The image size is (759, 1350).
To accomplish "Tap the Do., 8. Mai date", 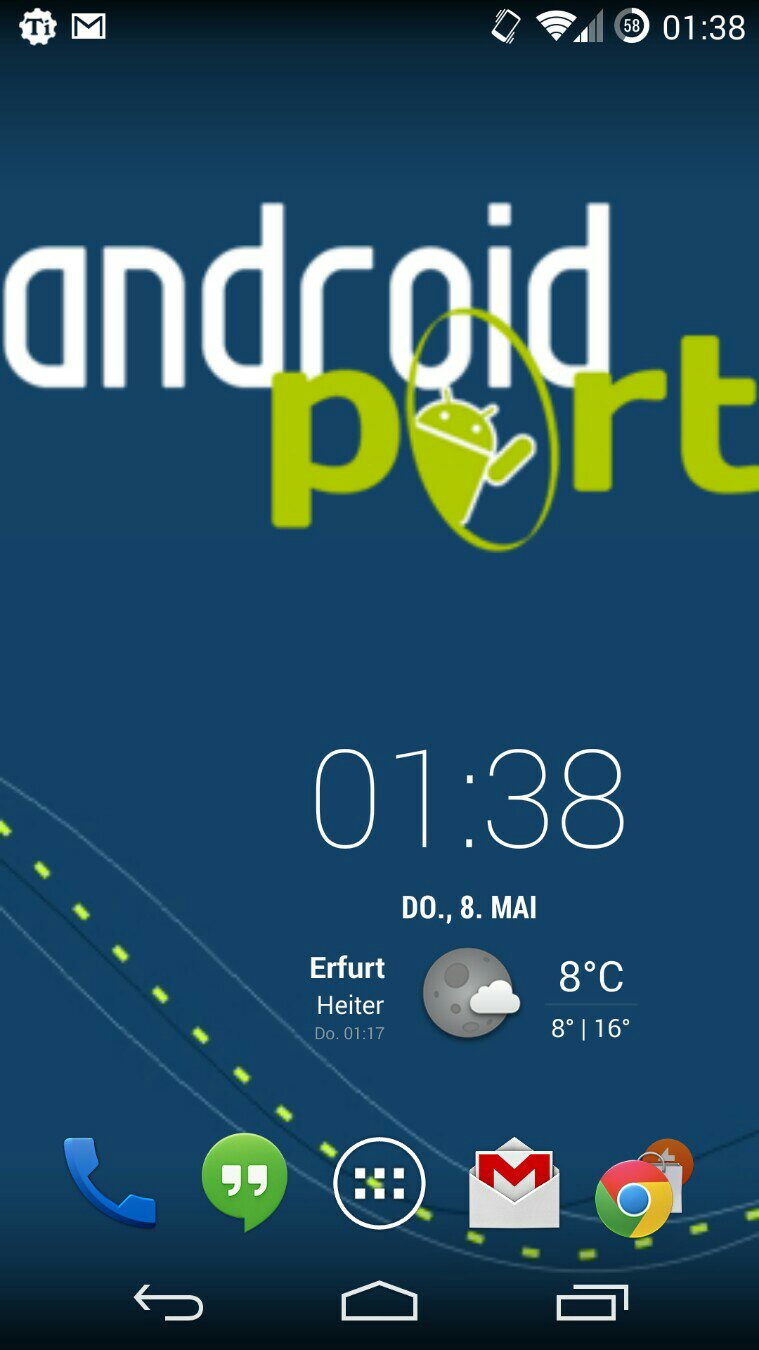I will pos(469,908).
